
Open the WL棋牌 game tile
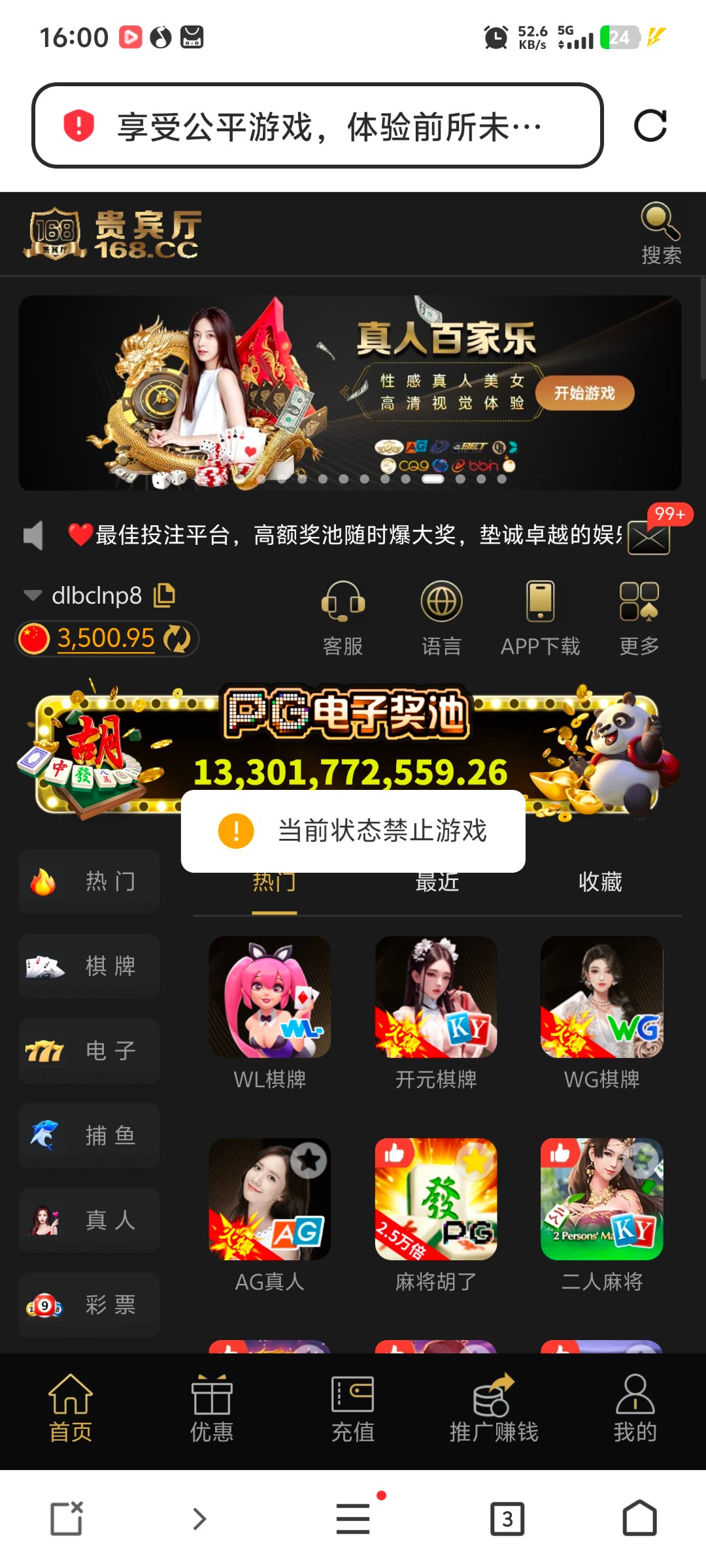click(269, 997)
